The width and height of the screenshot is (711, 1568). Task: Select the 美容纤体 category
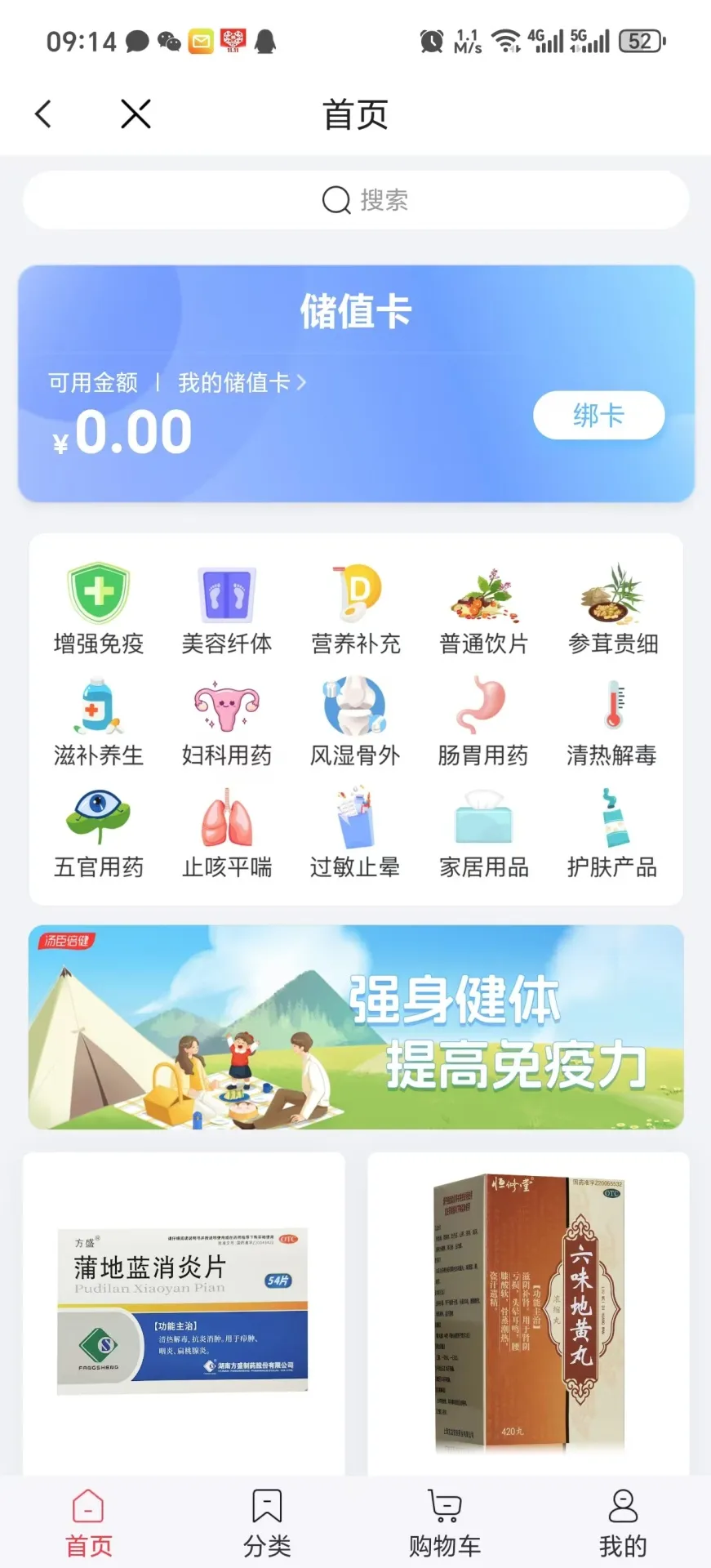pyautogui.click(x=227, y=609)
